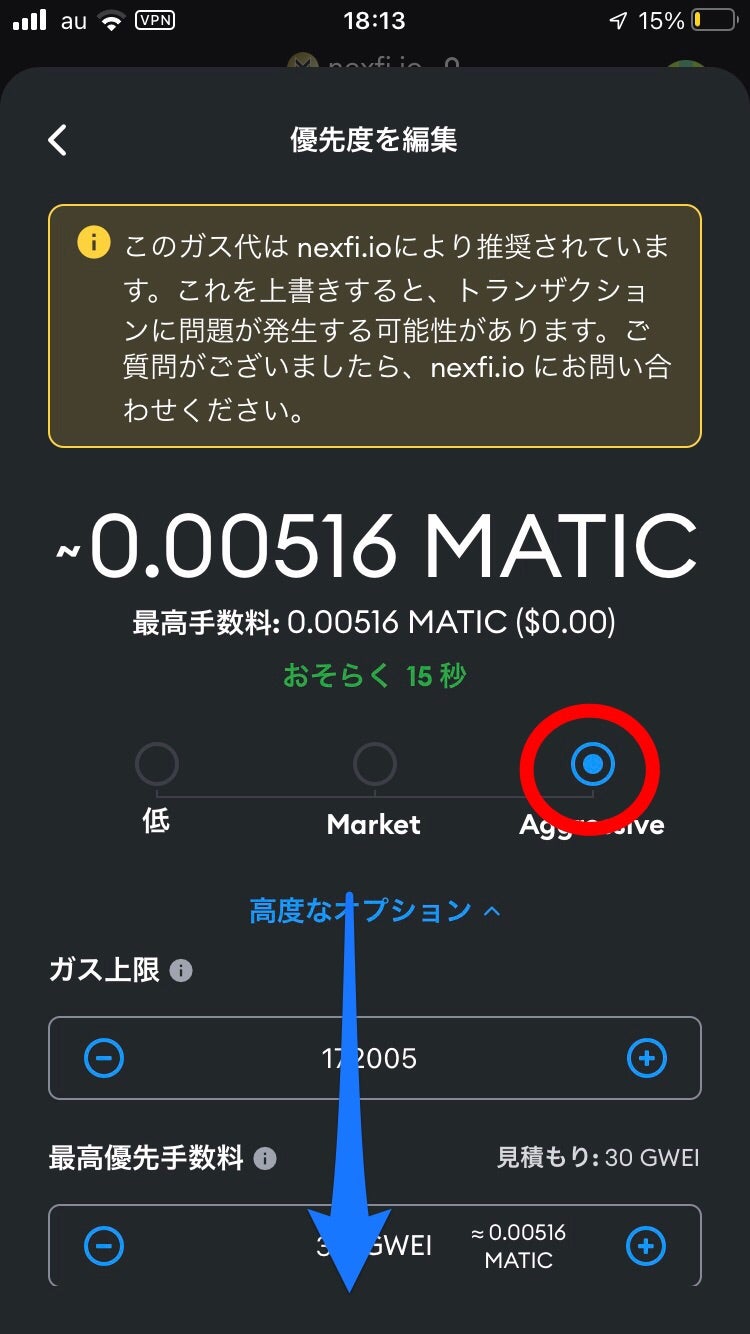
Task: Choose the Market priority option
Action: pos(374,765)
